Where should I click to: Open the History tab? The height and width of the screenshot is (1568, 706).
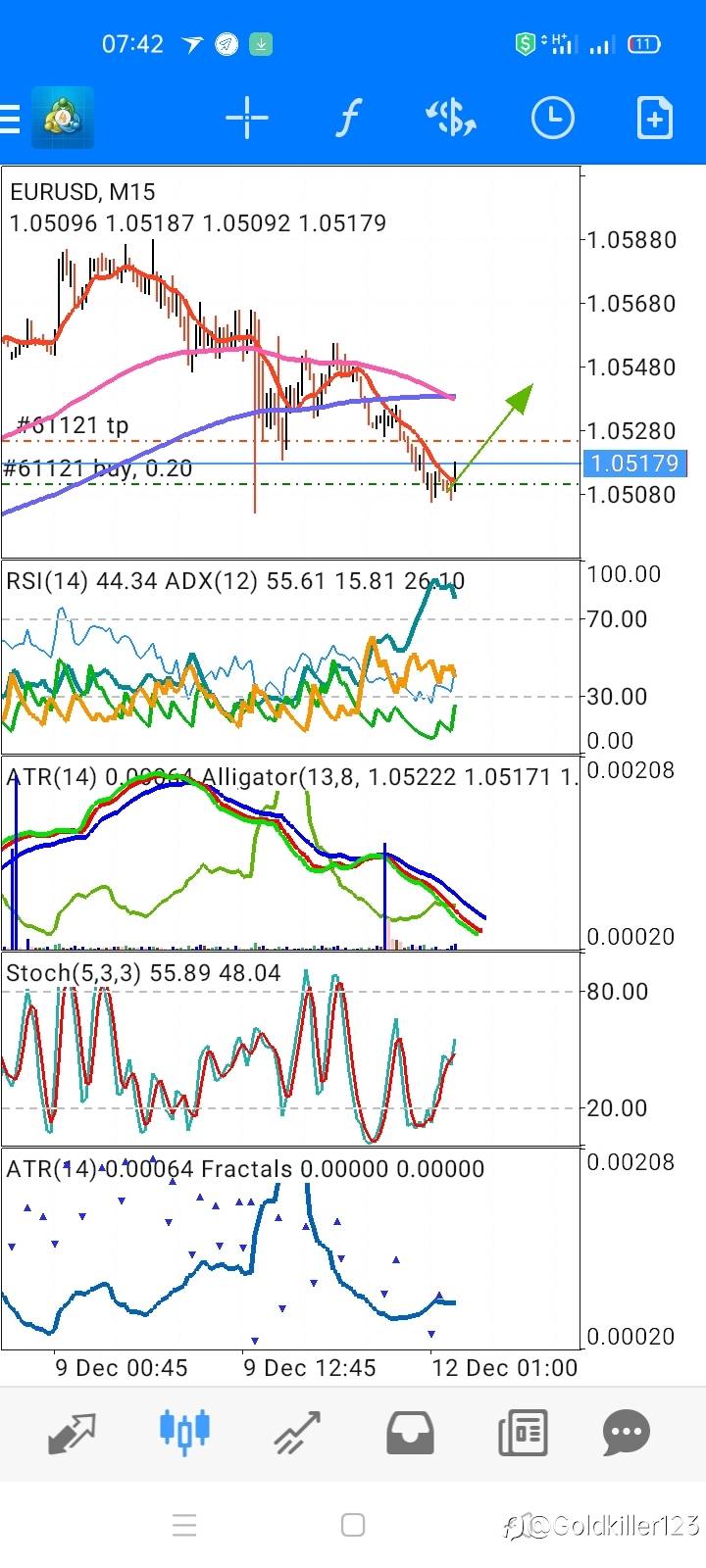pyautogui.click(x=410, y=1433)
